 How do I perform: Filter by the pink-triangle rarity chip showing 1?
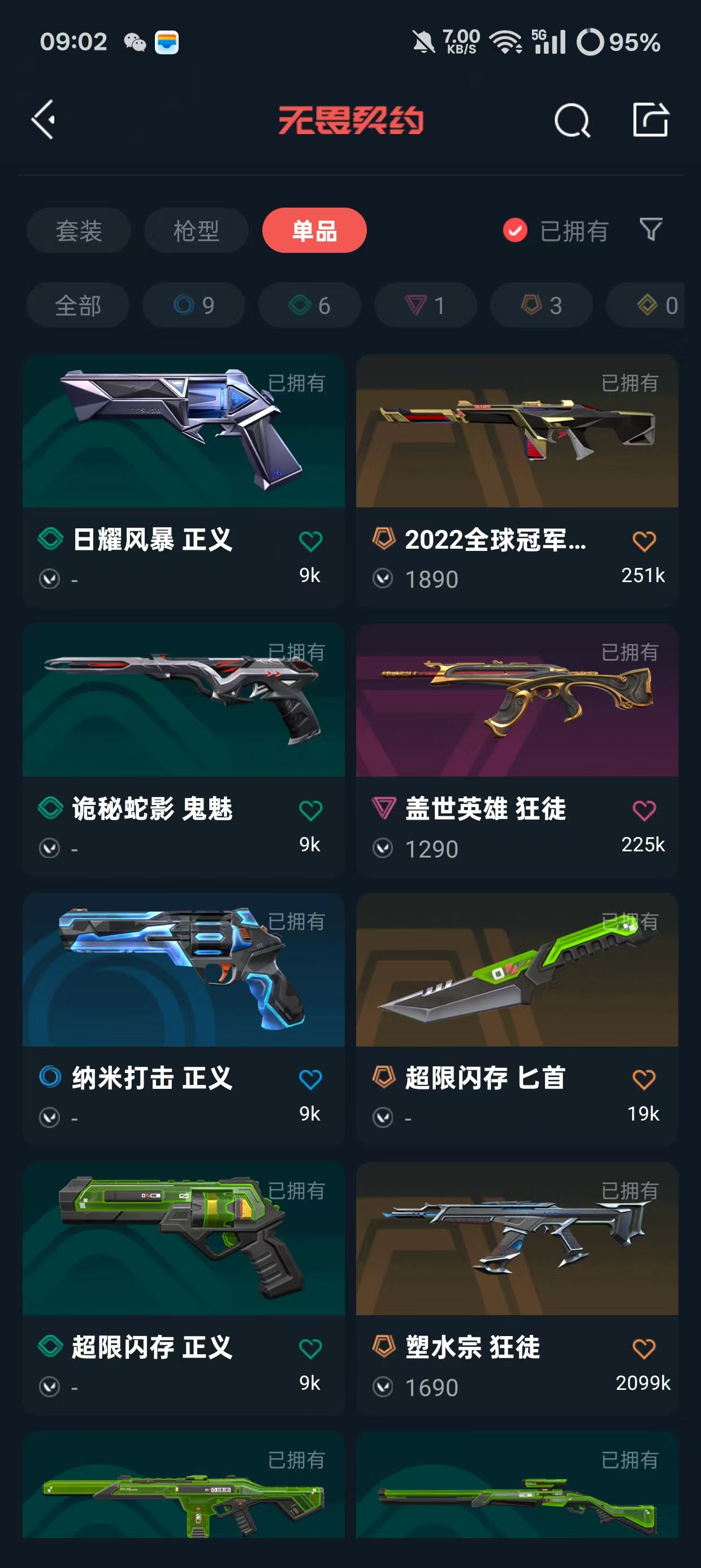(x=425, y=305)
